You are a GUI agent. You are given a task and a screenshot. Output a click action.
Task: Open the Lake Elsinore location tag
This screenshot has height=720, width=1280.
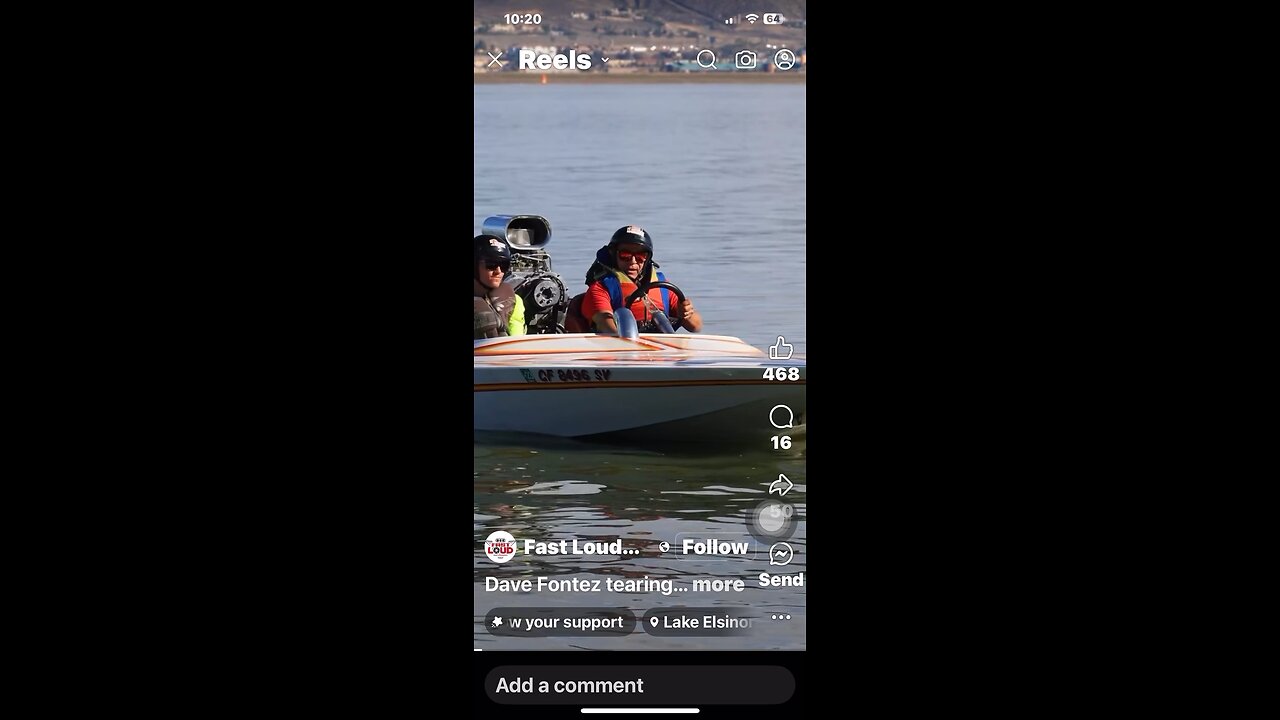[x=702, y=622]
